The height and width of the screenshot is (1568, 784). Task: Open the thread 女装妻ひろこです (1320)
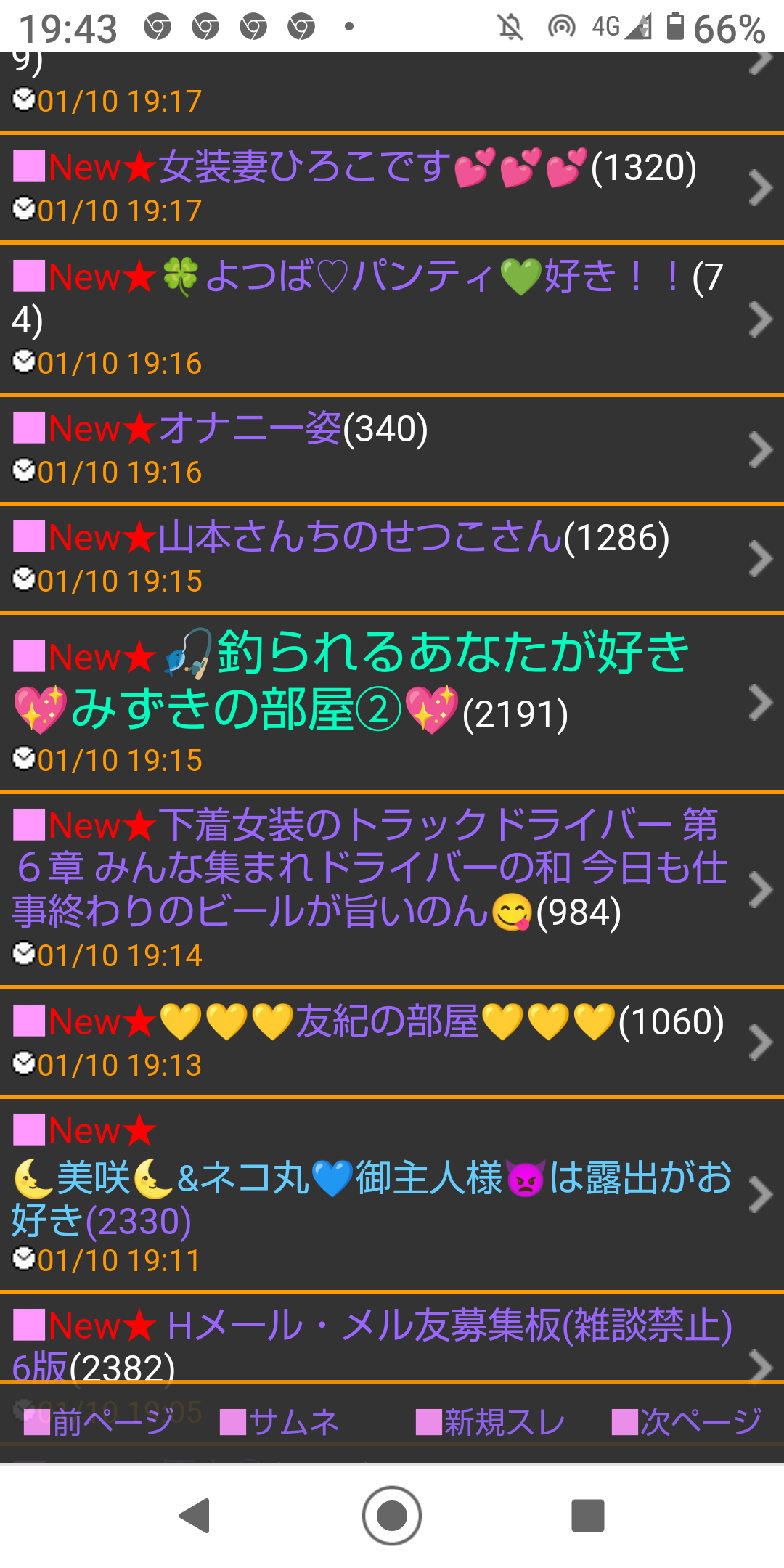click(392, 188)
